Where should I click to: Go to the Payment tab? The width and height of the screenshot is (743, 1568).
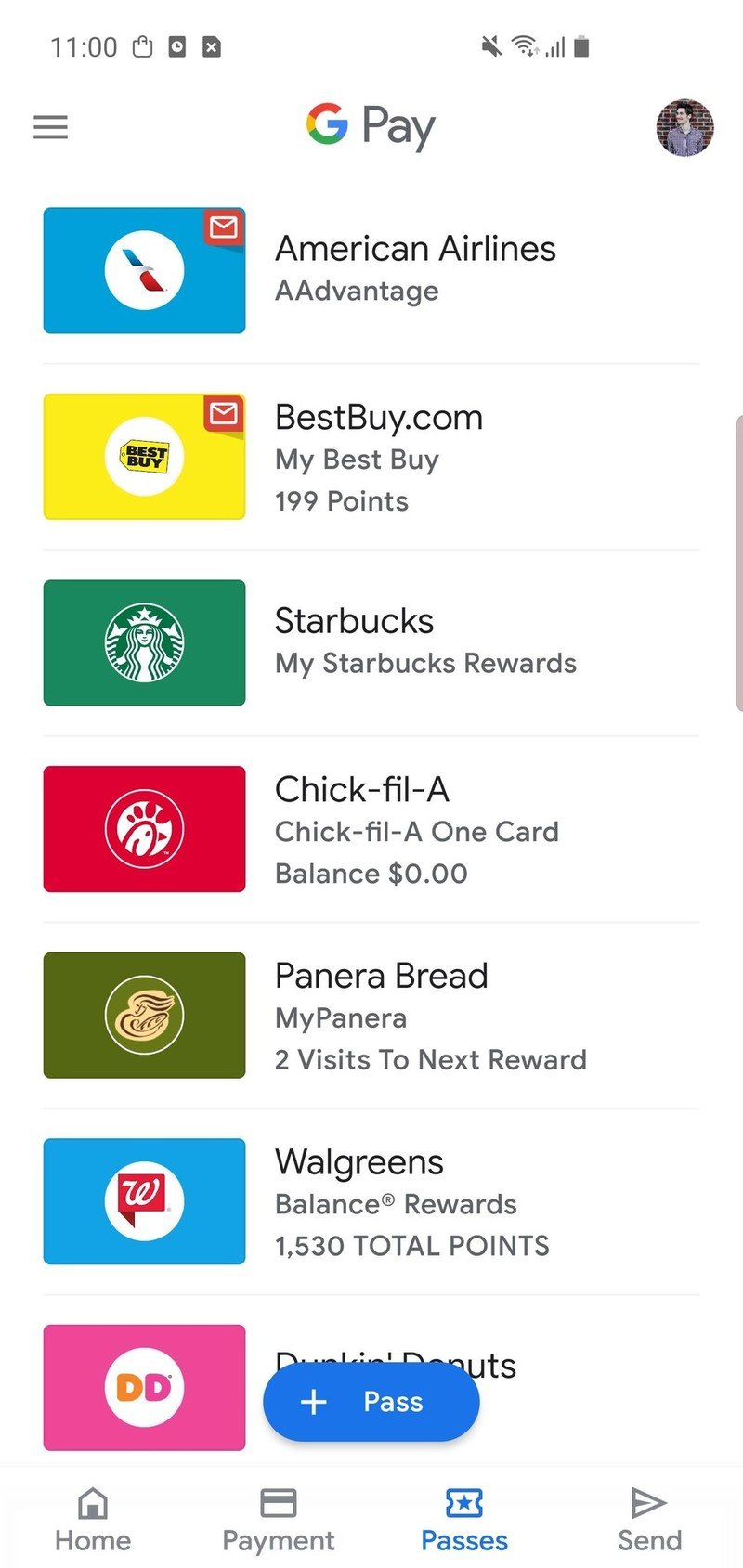[279, 1519]
